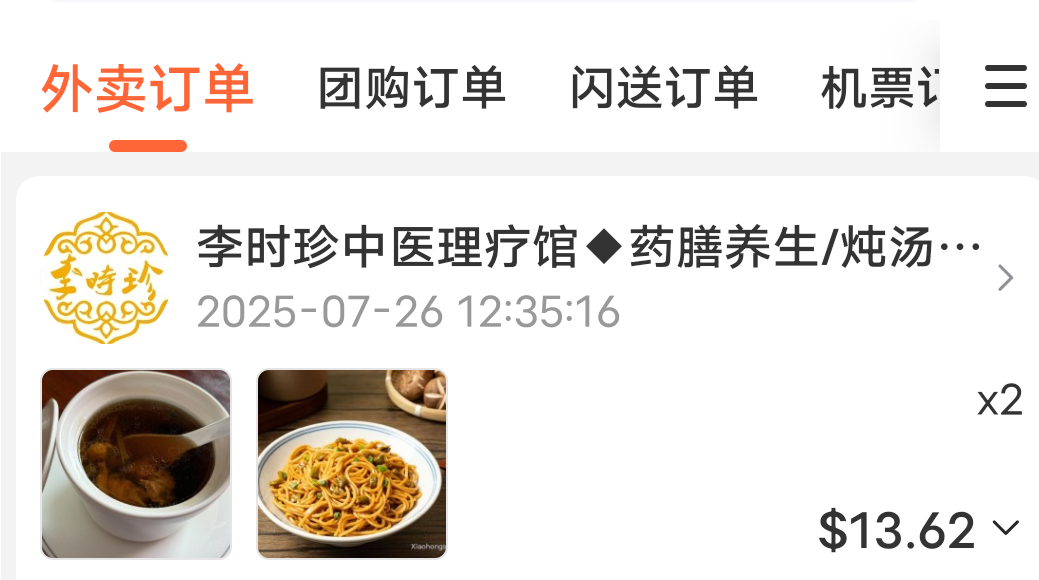Switch to the 闪送订单 tab
The height and width of the screenshot is (580, 1039).
point(663,89)
